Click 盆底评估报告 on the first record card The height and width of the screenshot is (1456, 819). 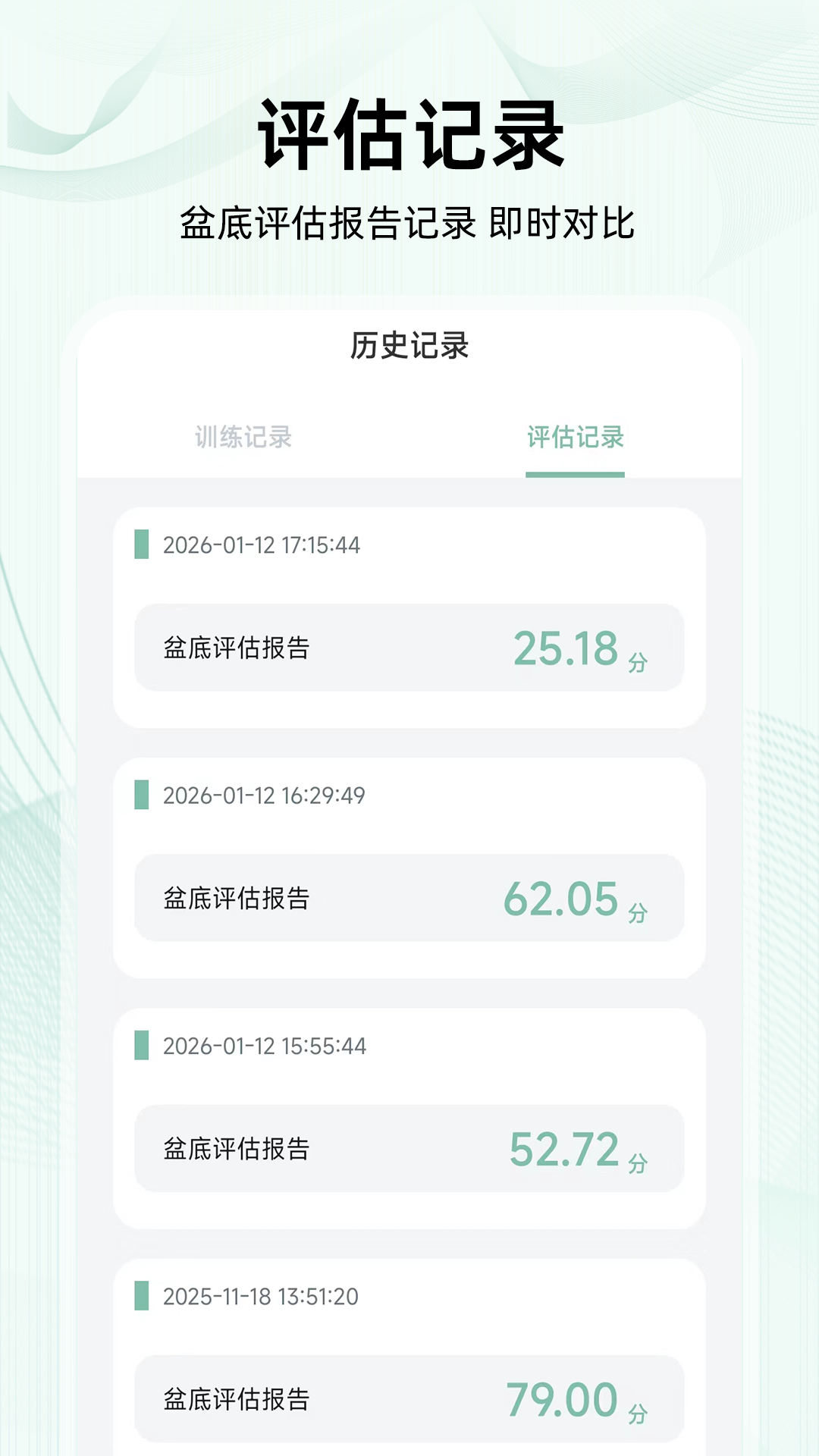[x=237, y=648]
